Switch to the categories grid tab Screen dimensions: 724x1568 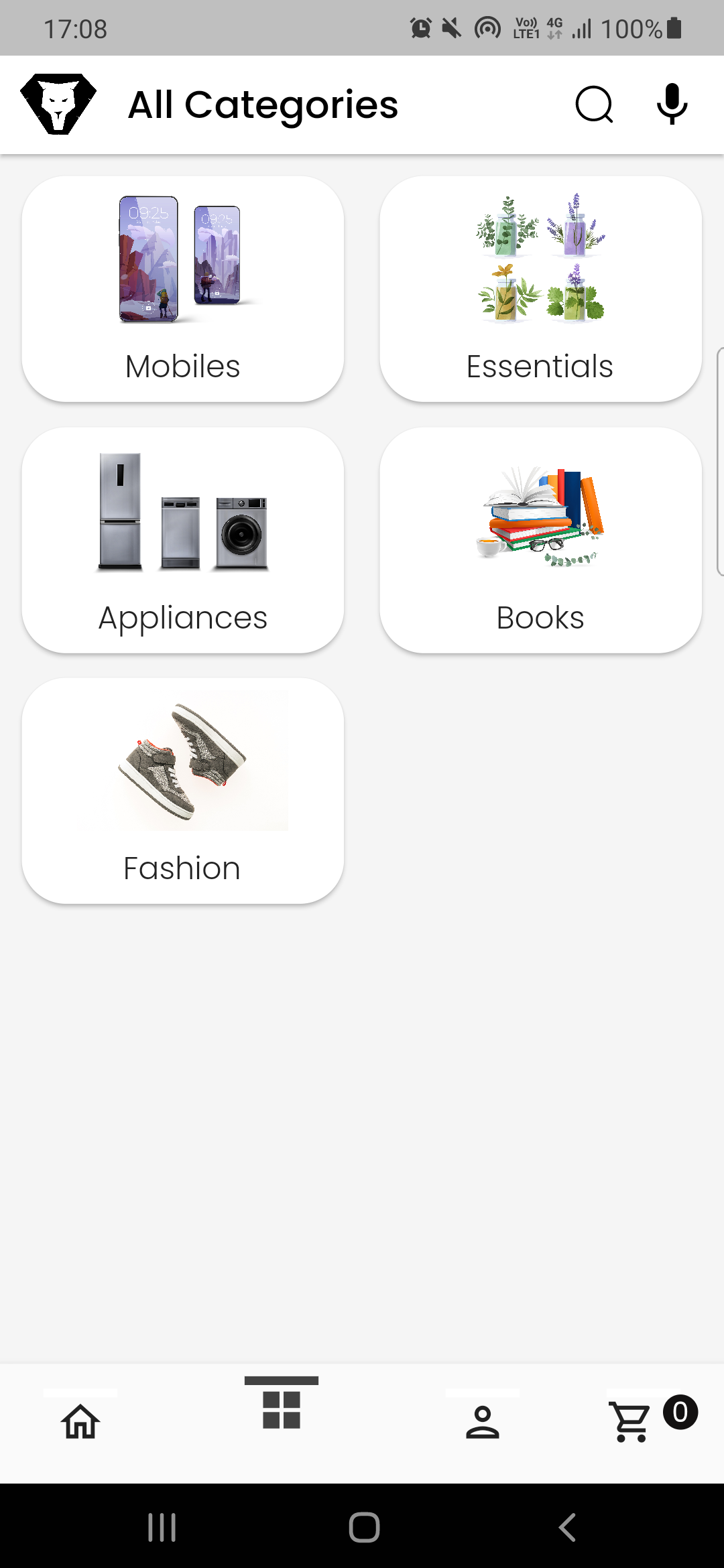282,1409
